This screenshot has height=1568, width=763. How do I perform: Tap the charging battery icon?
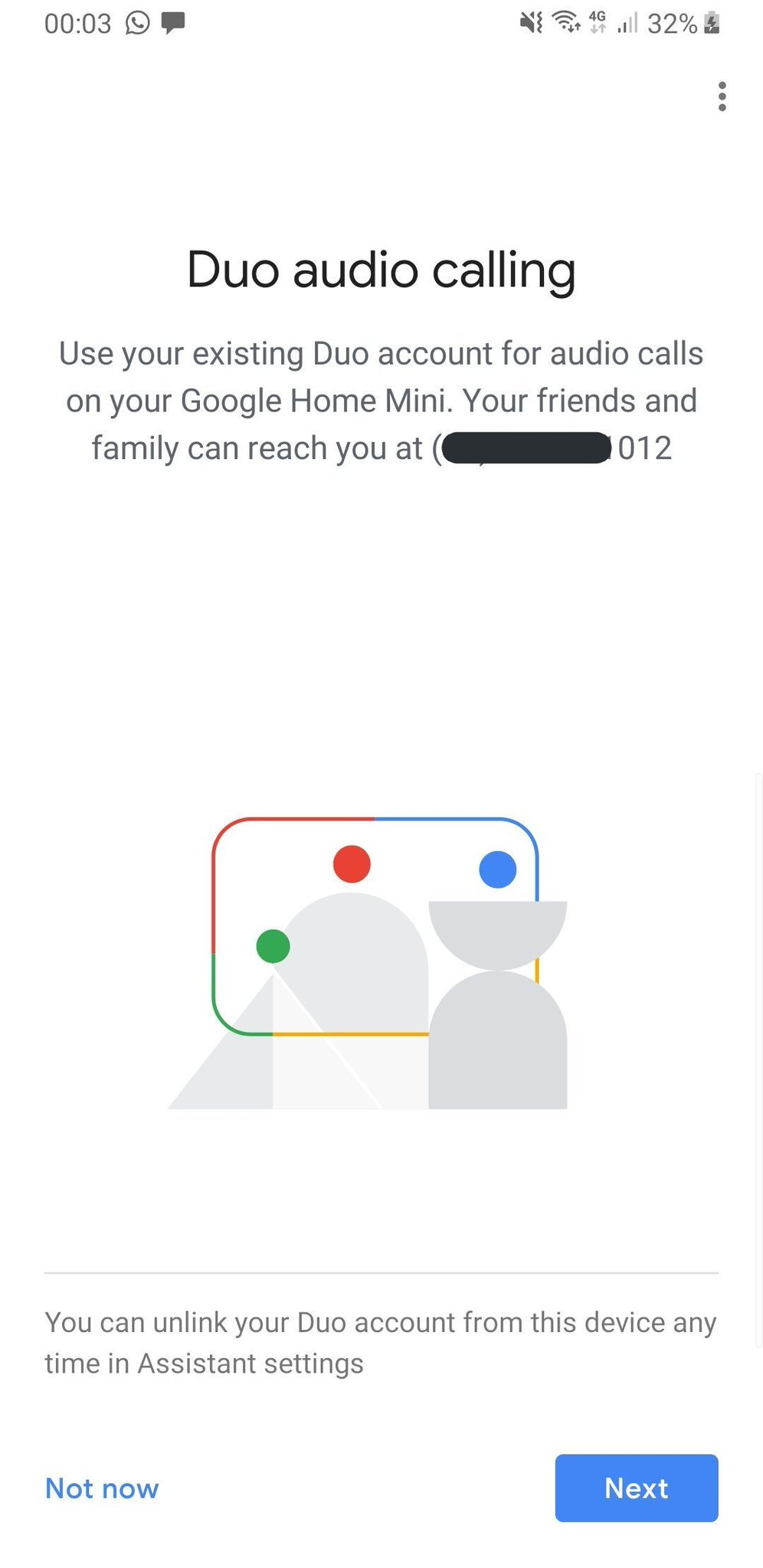(712, 22)
